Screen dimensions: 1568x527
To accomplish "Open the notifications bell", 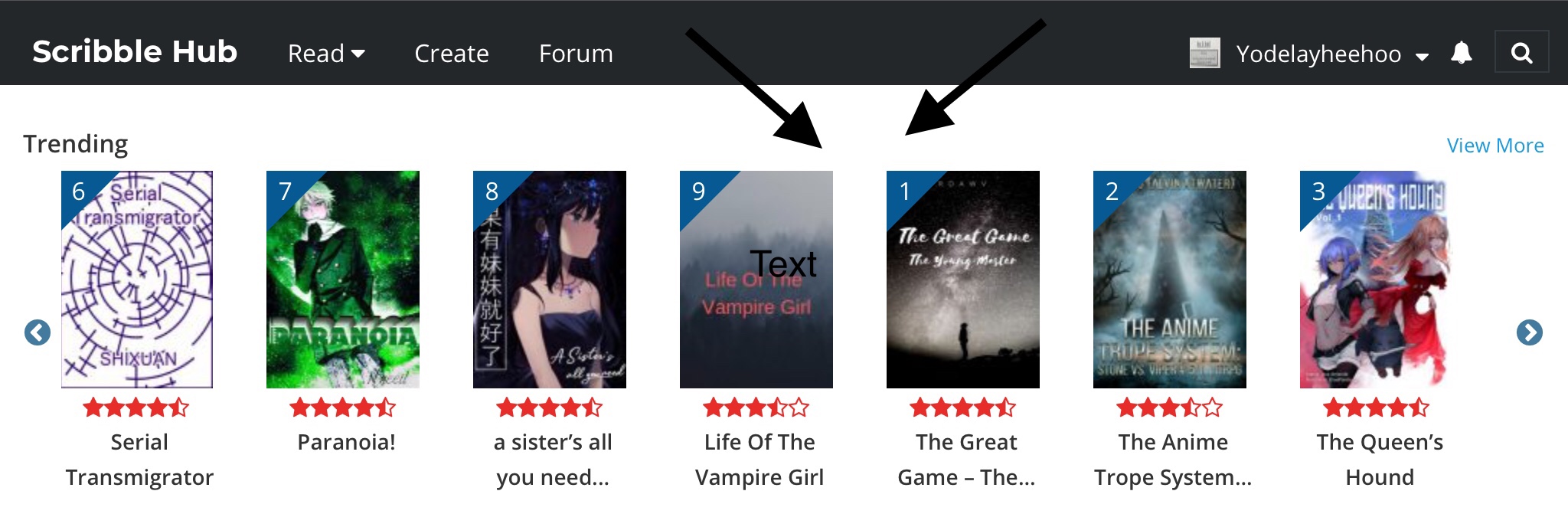I will 1461,53.
